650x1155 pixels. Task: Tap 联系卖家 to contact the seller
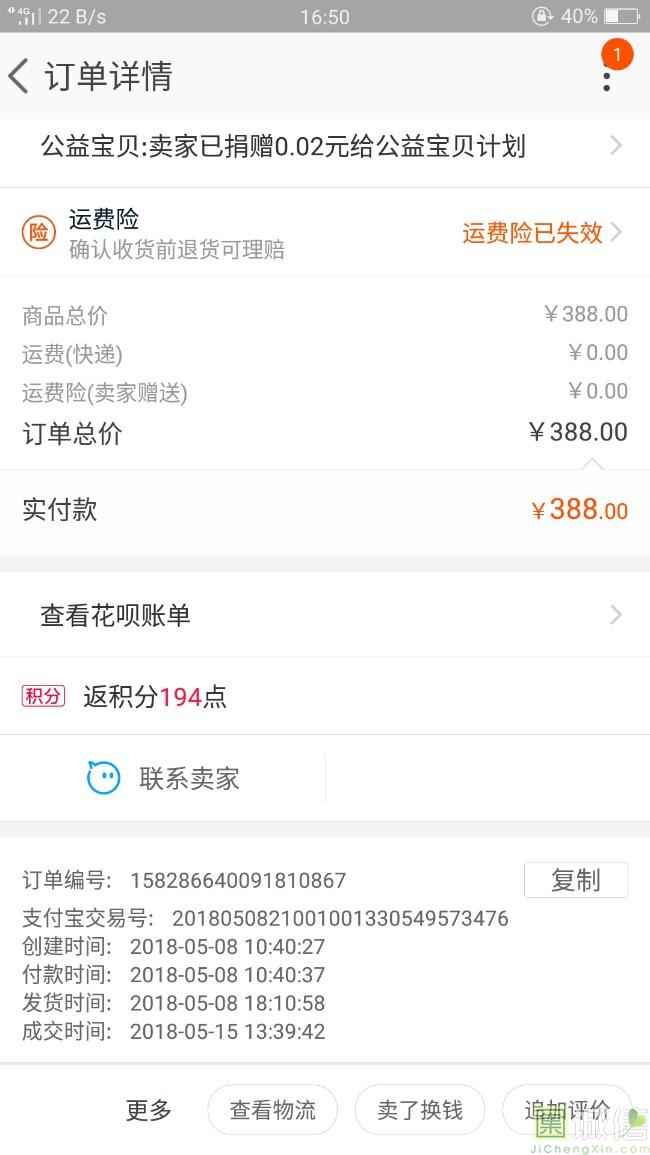pyautogui.click(x=165, y=778)
